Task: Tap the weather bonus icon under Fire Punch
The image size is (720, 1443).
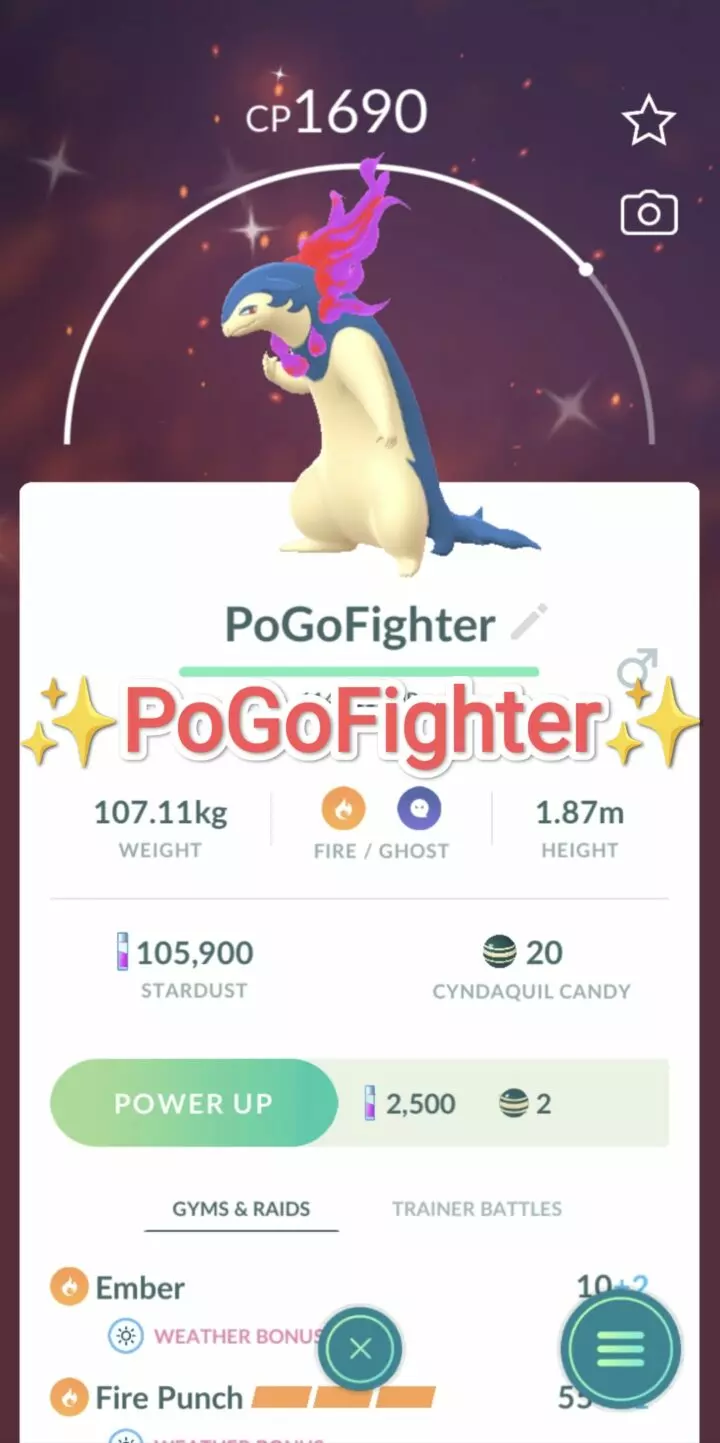Action: [123, 1438]
